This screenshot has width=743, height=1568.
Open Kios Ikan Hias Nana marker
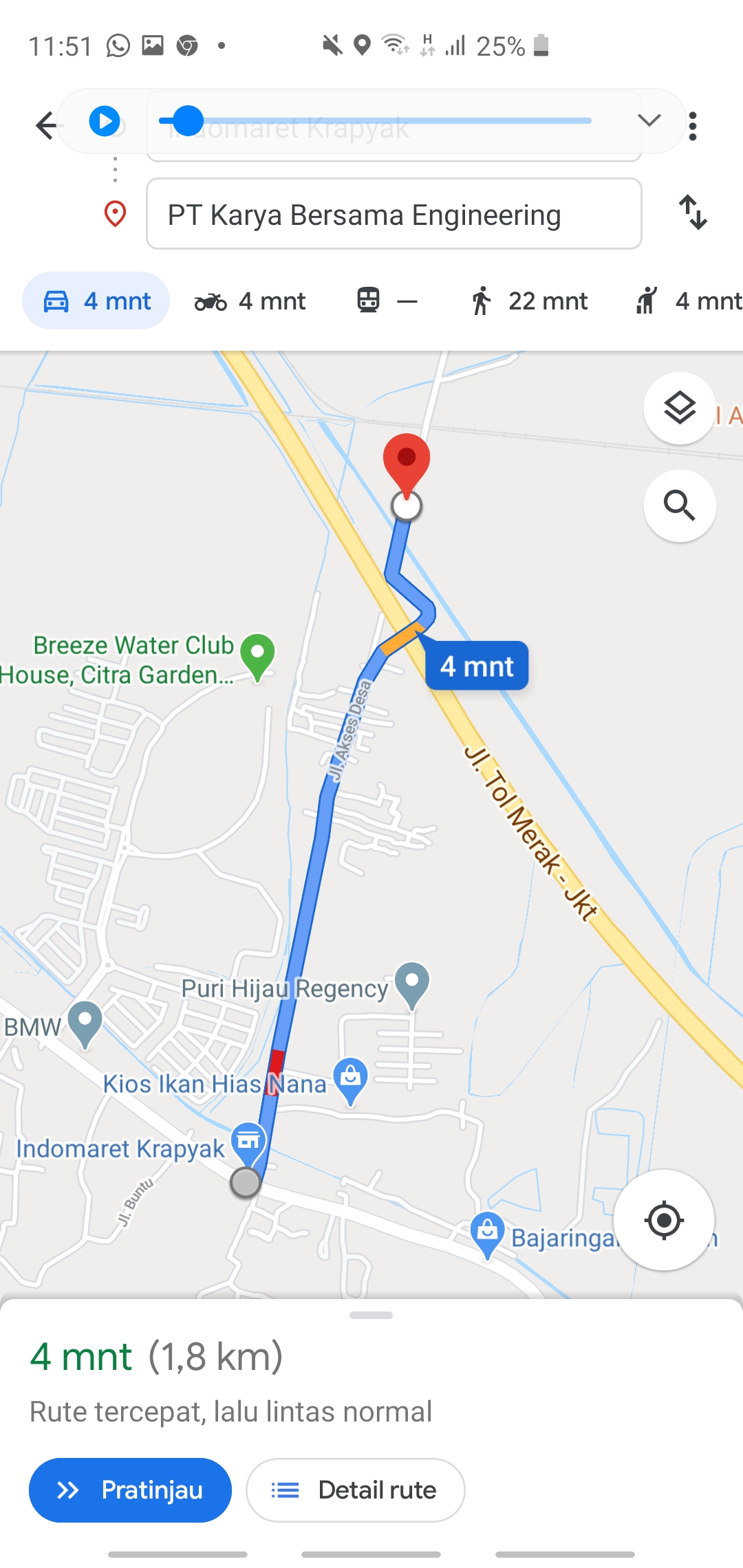[350, 1080]
